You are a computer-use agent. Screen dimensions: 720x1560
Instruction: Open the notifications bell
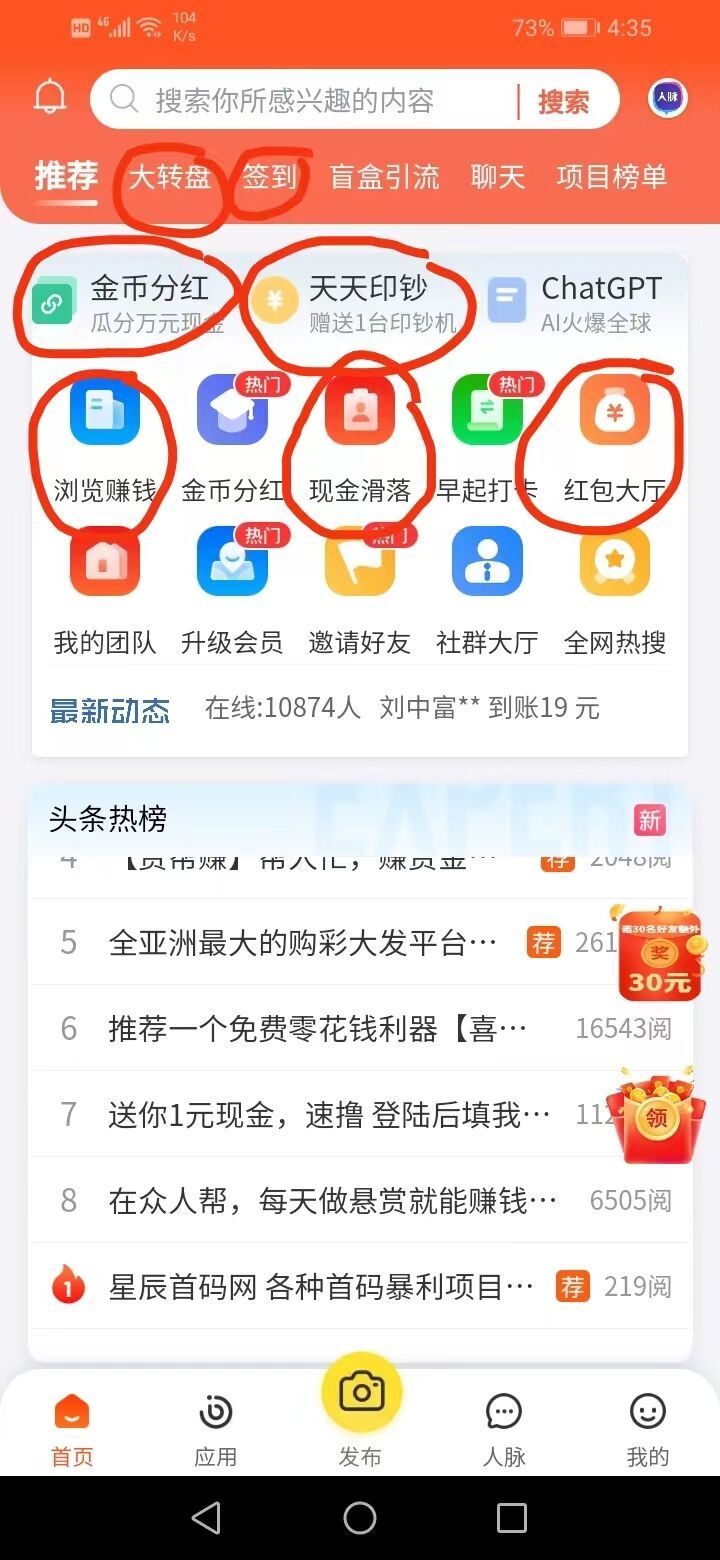tap(50, 98)
